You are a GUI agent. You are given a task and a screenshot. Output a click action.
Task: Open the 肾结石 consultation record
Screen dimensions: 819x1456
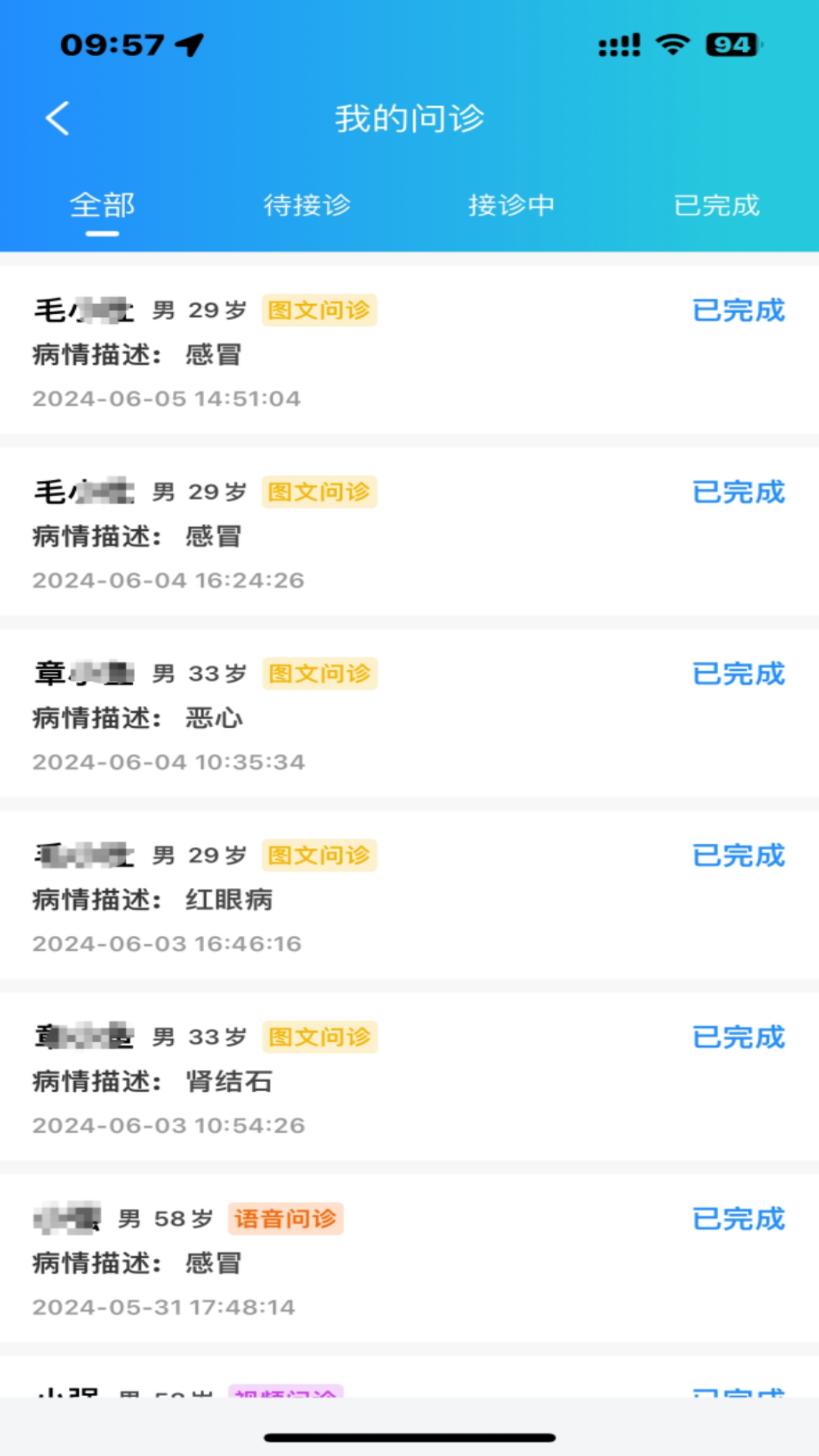point(409,1080)
